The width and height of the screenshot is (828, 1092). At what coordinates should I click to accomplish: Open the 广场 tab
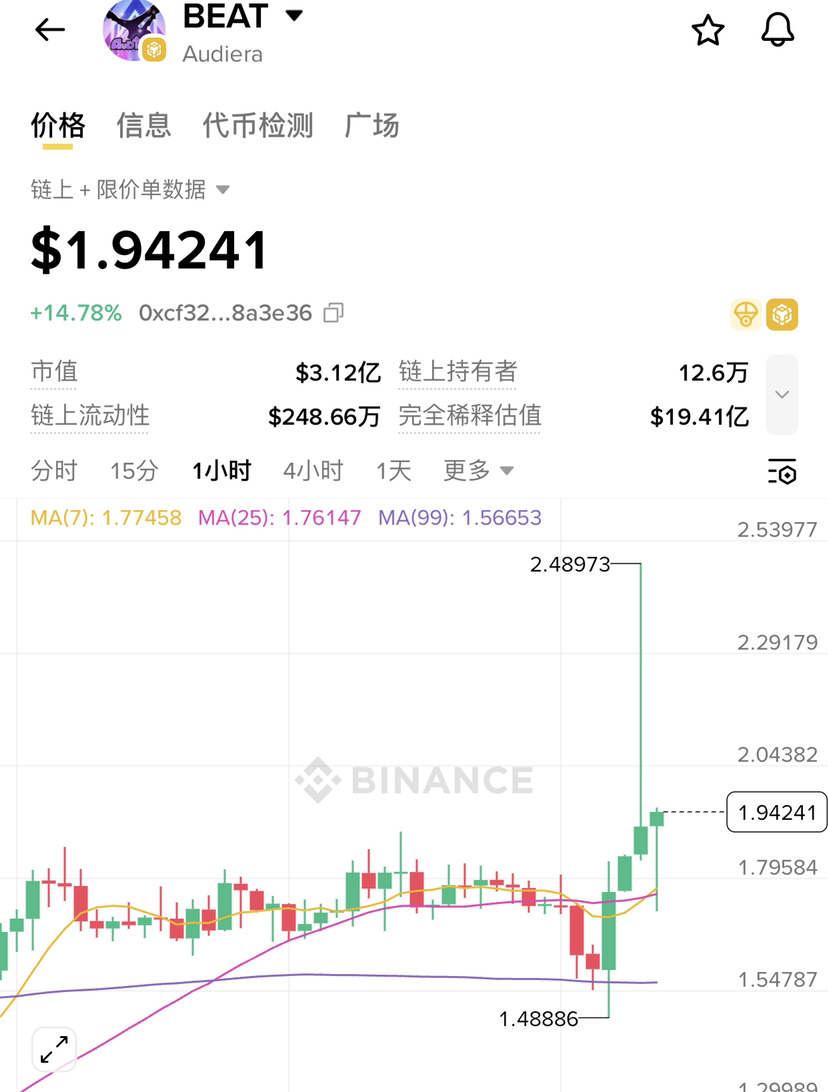[x=372, y=125]
